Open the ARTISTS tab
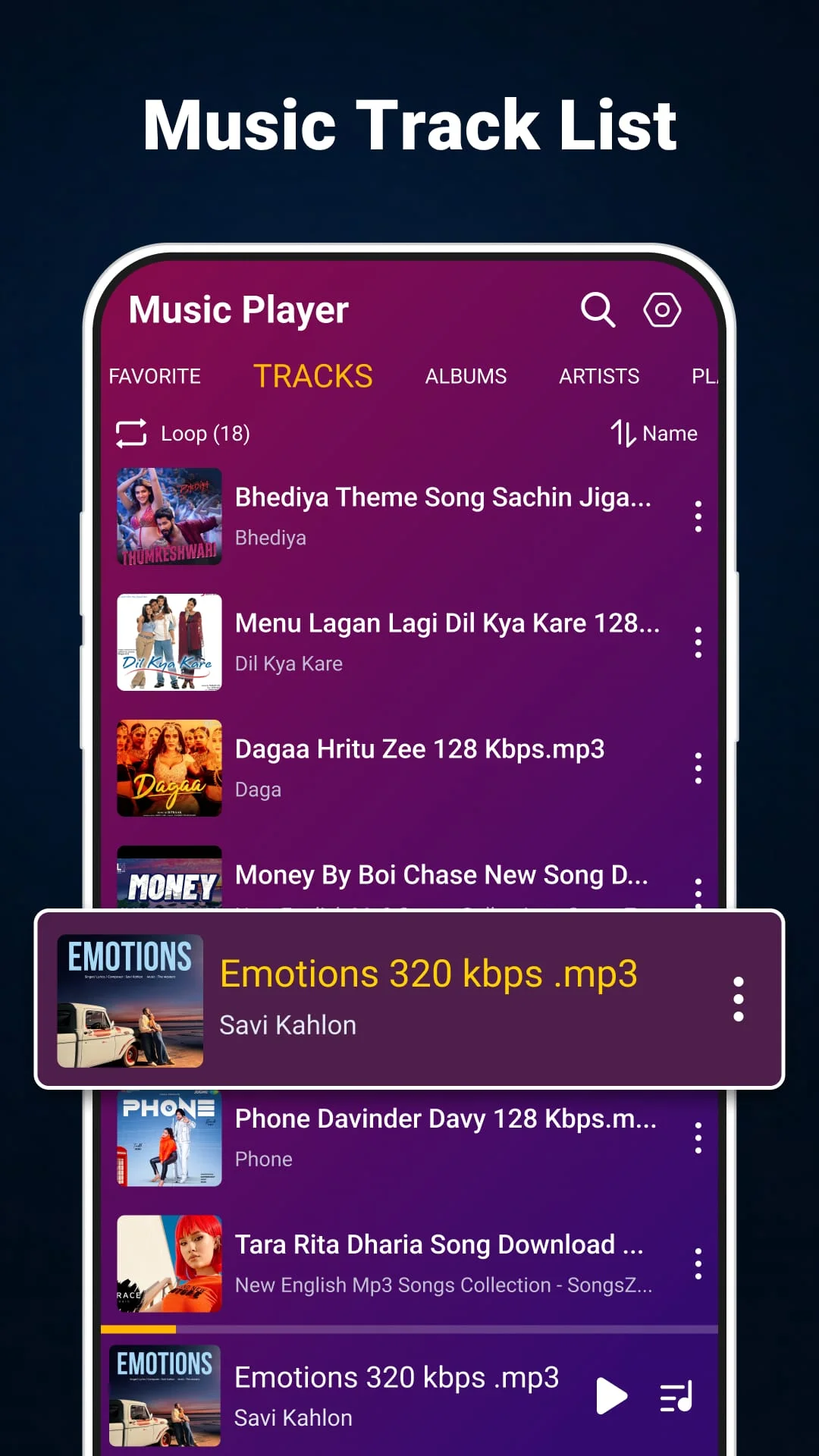The height and width of the screenshot is (1456, 819). coord(599,376)
